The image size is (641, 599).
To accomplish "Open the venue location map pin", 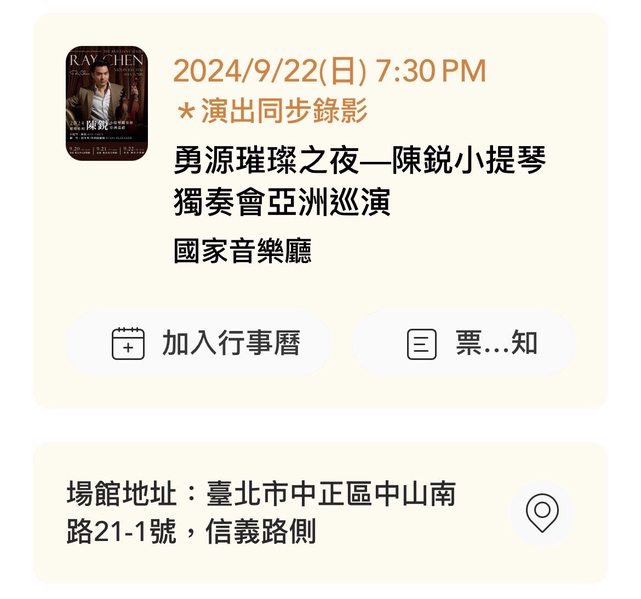I will click(x=541, y=513).
